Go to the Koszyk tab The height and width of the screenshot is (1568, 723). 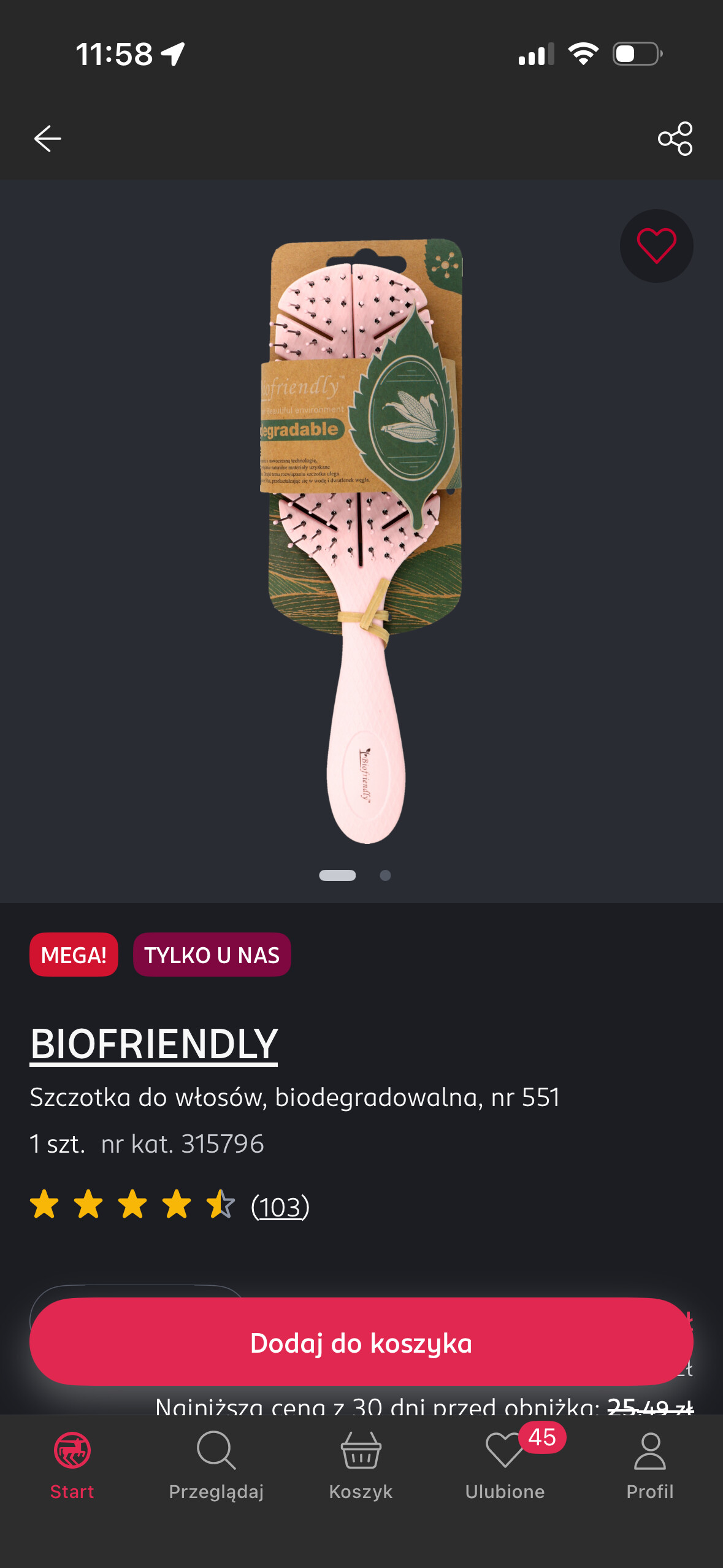[x=361, y=1465]
